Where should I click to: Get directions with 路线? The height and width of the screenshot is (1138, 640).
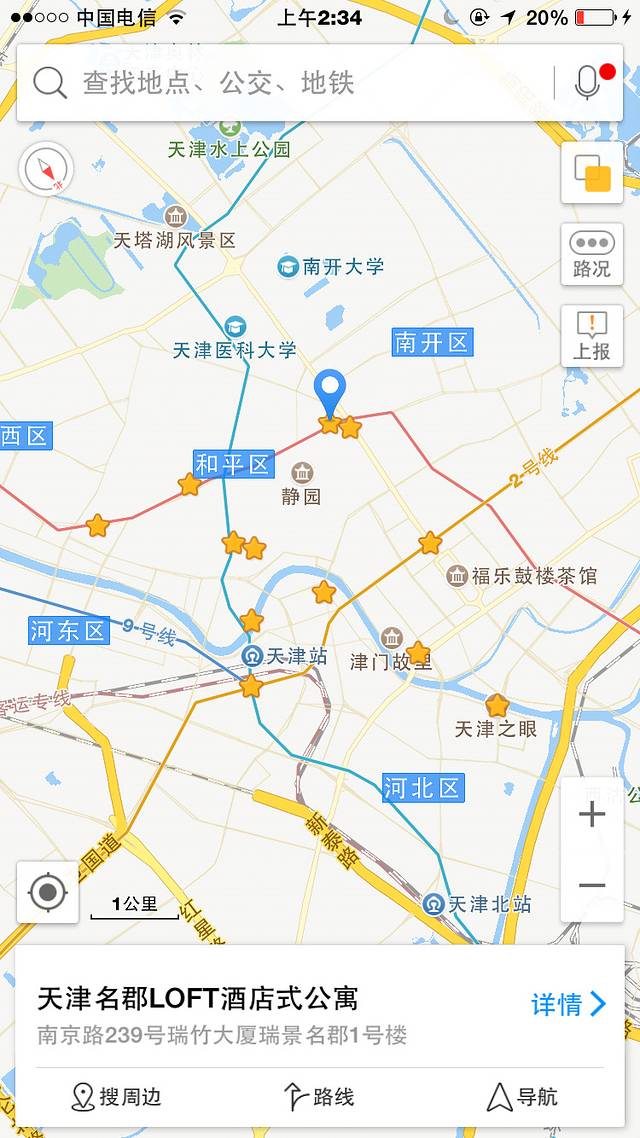tap(320, 1097)
